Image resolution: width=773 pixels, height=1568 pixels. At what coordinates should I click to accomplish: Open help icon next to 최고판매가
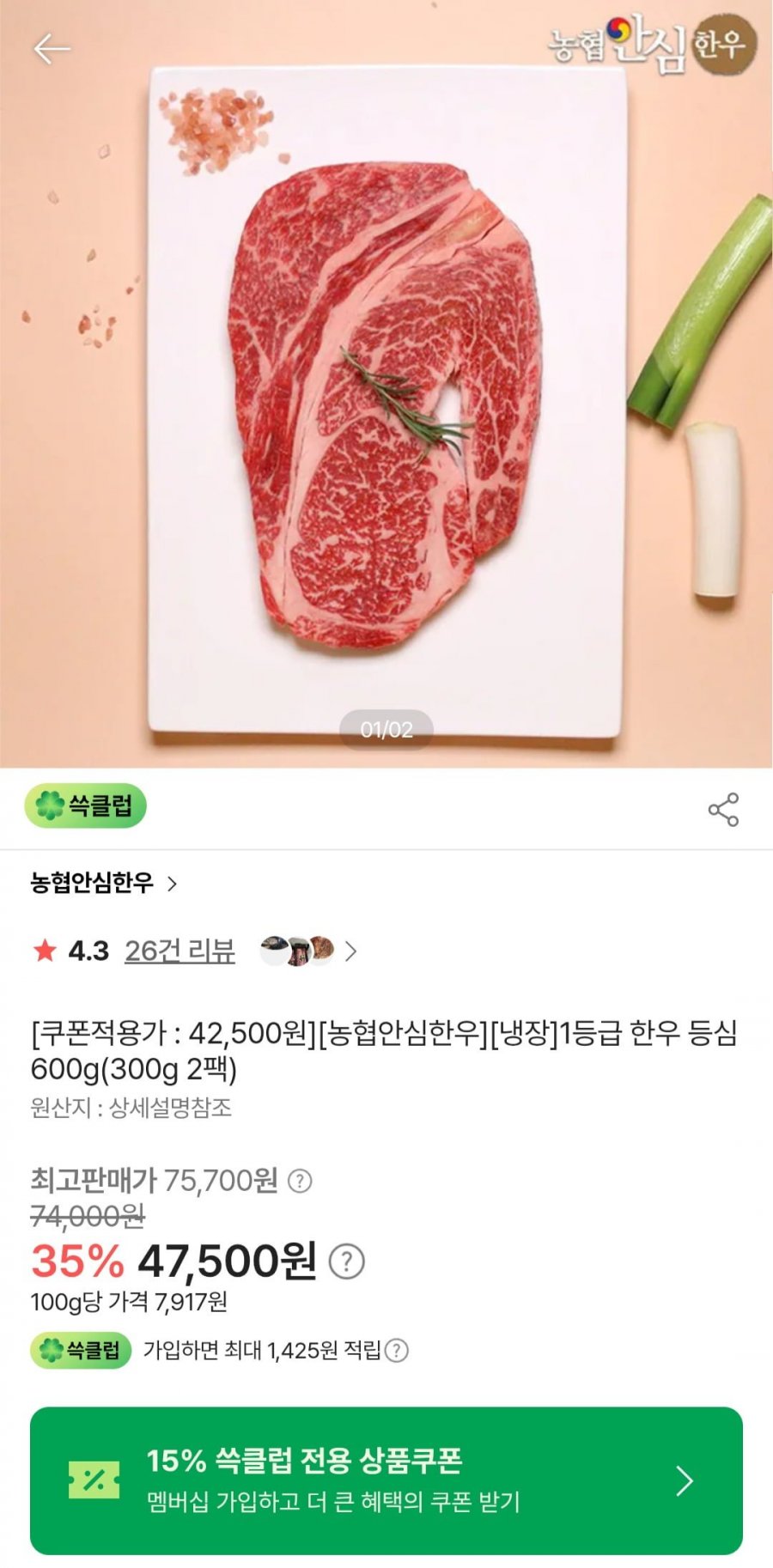tap(299, 1182)
